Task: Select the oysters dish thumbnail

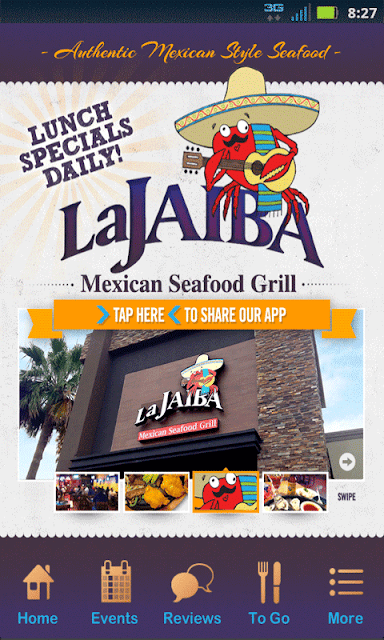Action: (x=295, y=492)
